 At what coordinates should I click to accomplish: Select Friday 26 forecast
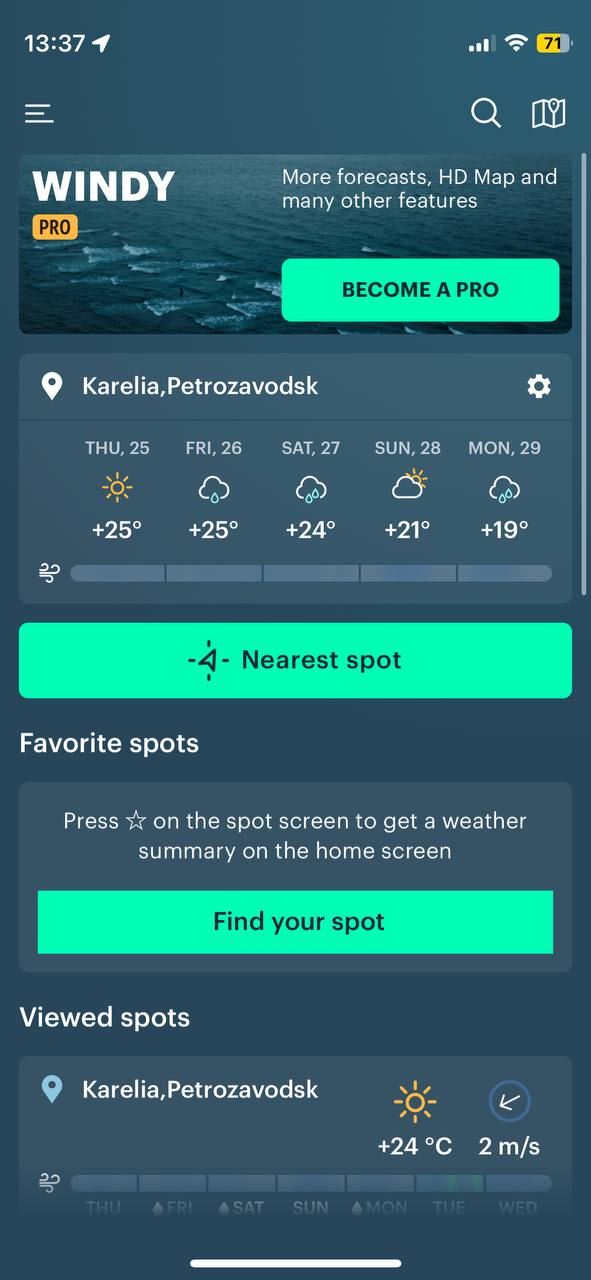[x=214, y=491]
